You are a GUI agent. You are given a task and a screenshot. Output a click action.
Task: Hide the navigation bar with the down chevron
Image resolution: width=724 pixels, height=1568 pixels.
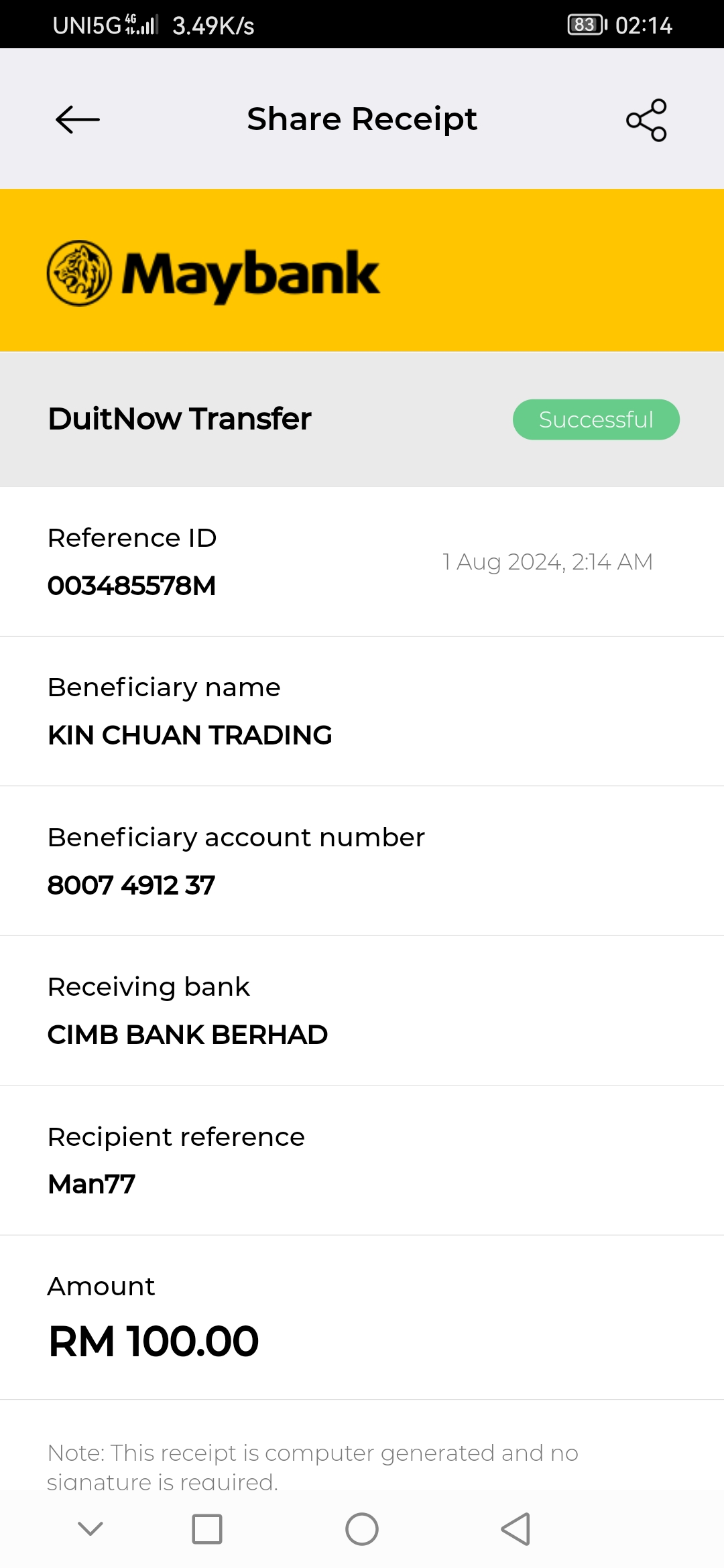point(90,1528)
